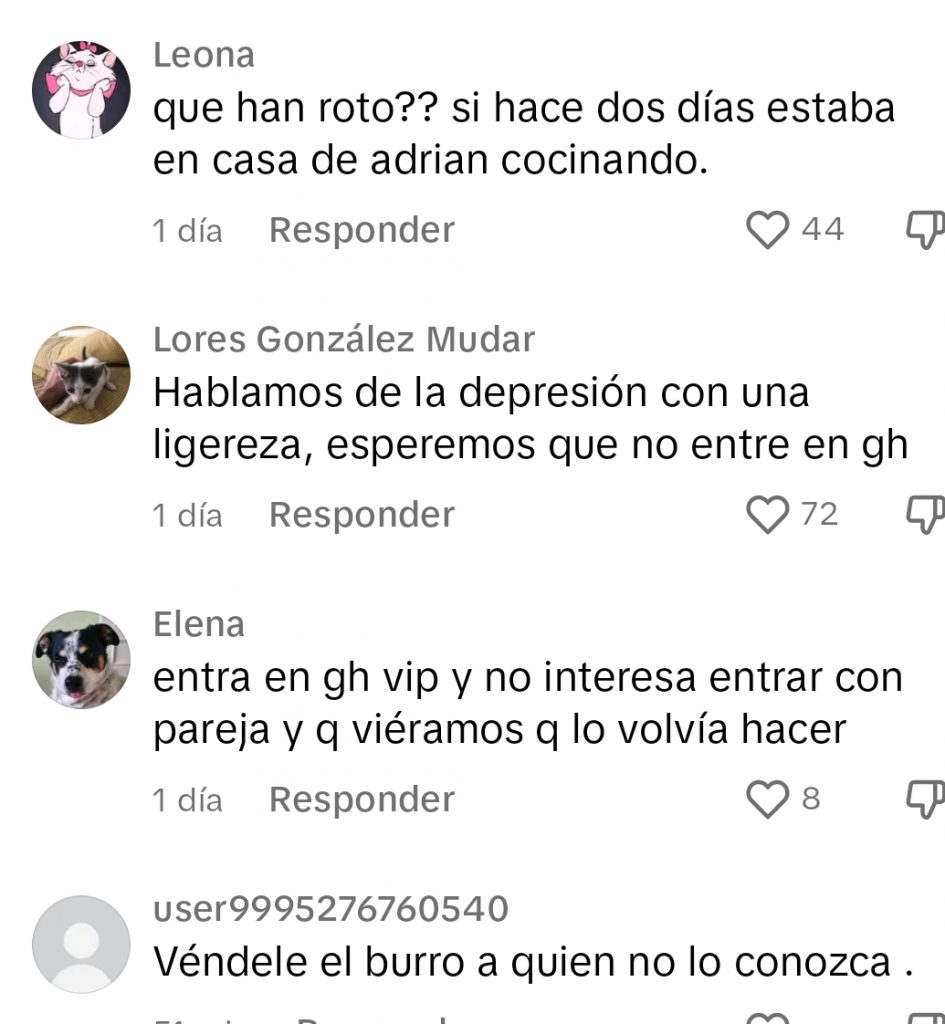Dislike Leona's comment
Screen dimensions: 945x1024
(924, 230)
